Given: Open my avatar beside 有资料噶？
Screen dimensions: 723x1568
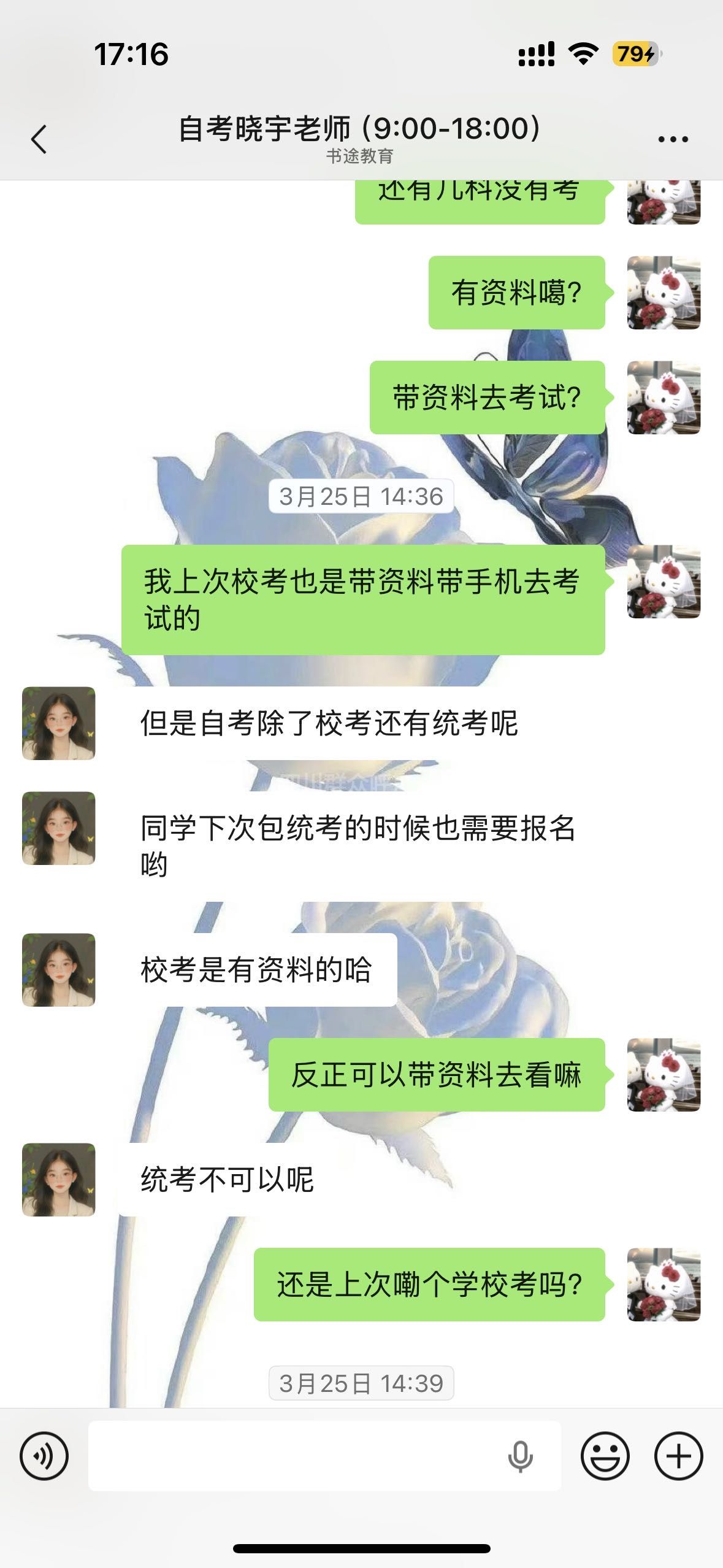Looking at the screenshot, I should (x=664, y=293).
